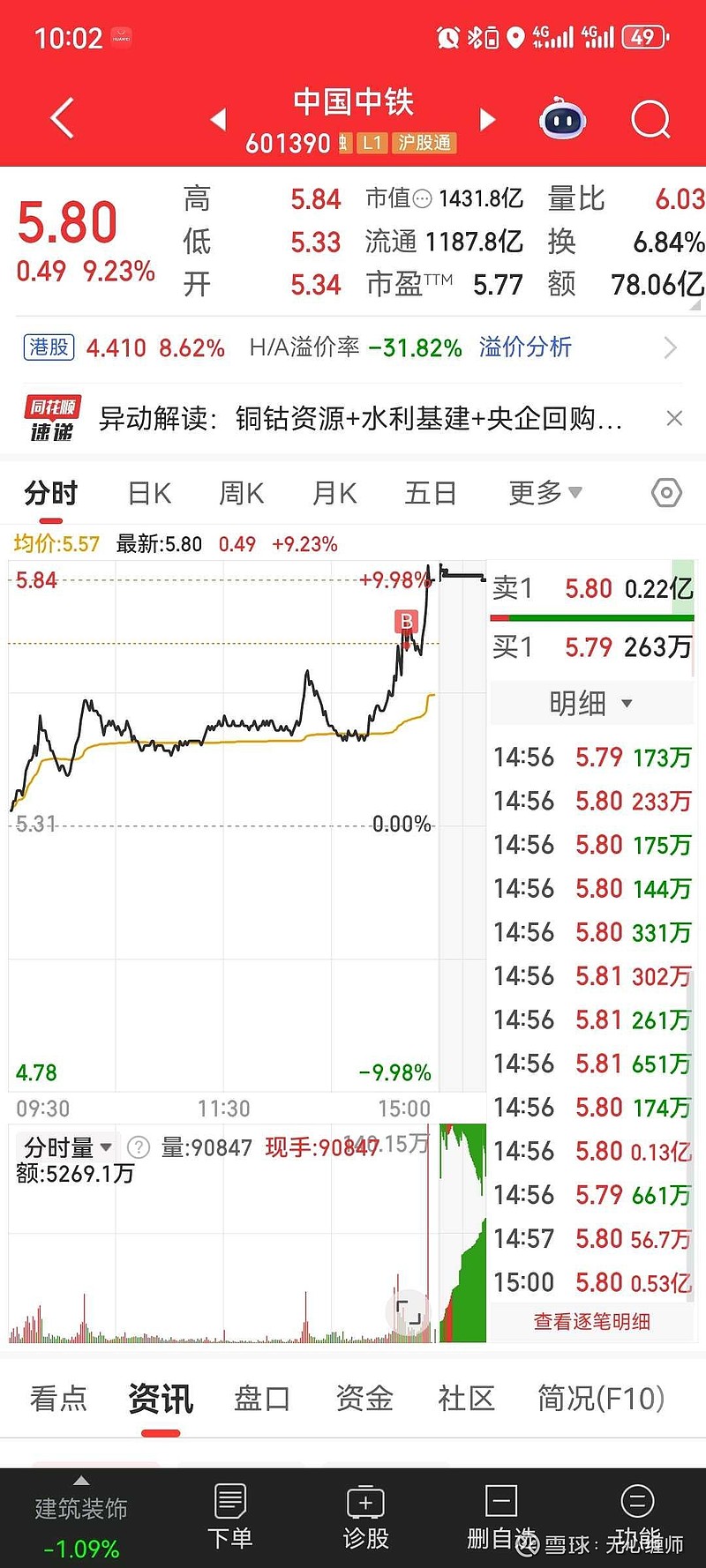
Task: Tap the AI robot assistant icon
Action: (562, 119)
